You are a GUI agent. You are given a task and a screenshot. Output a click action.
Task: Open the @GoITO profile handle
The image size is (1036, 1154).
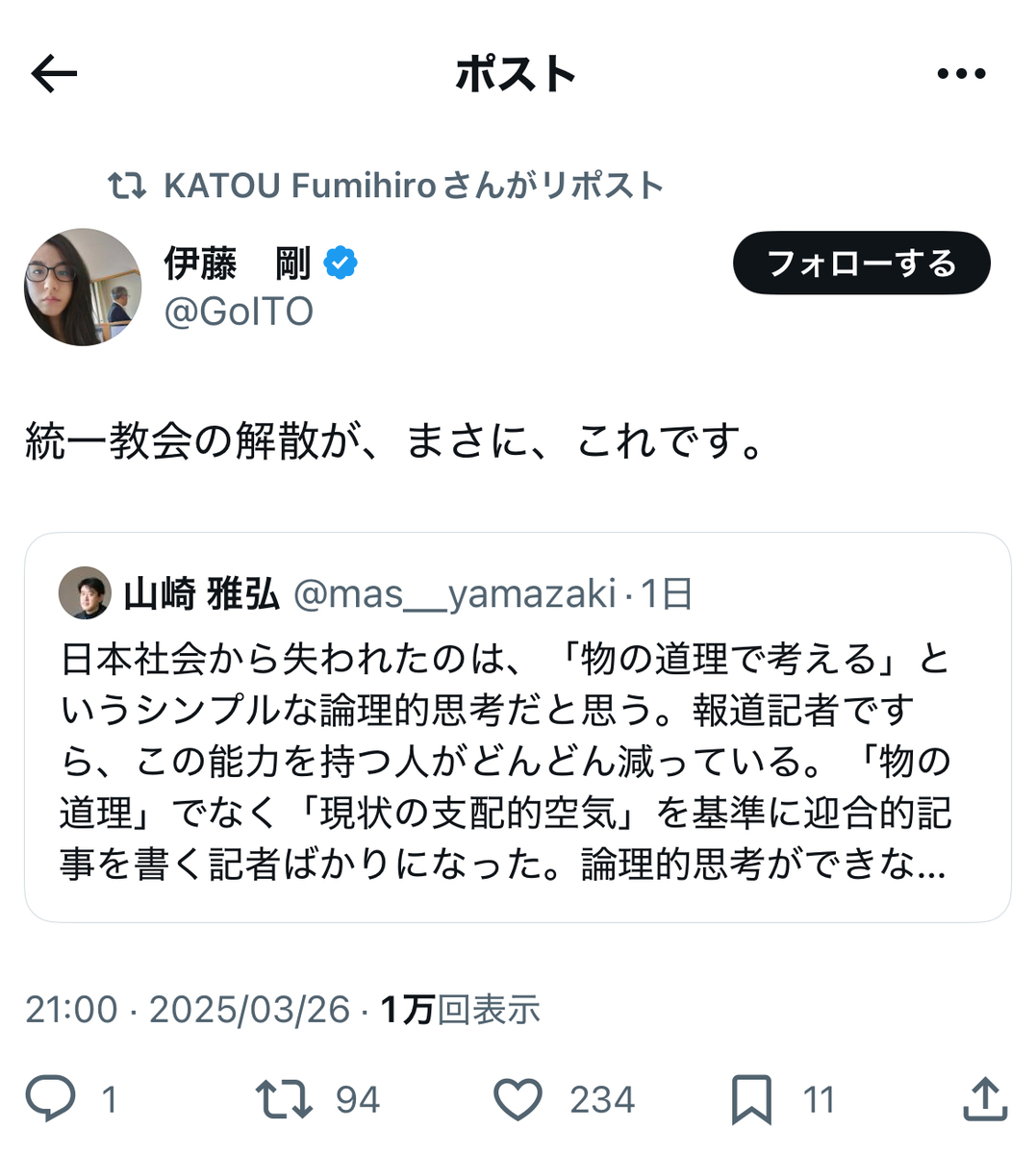click(239, 312)
